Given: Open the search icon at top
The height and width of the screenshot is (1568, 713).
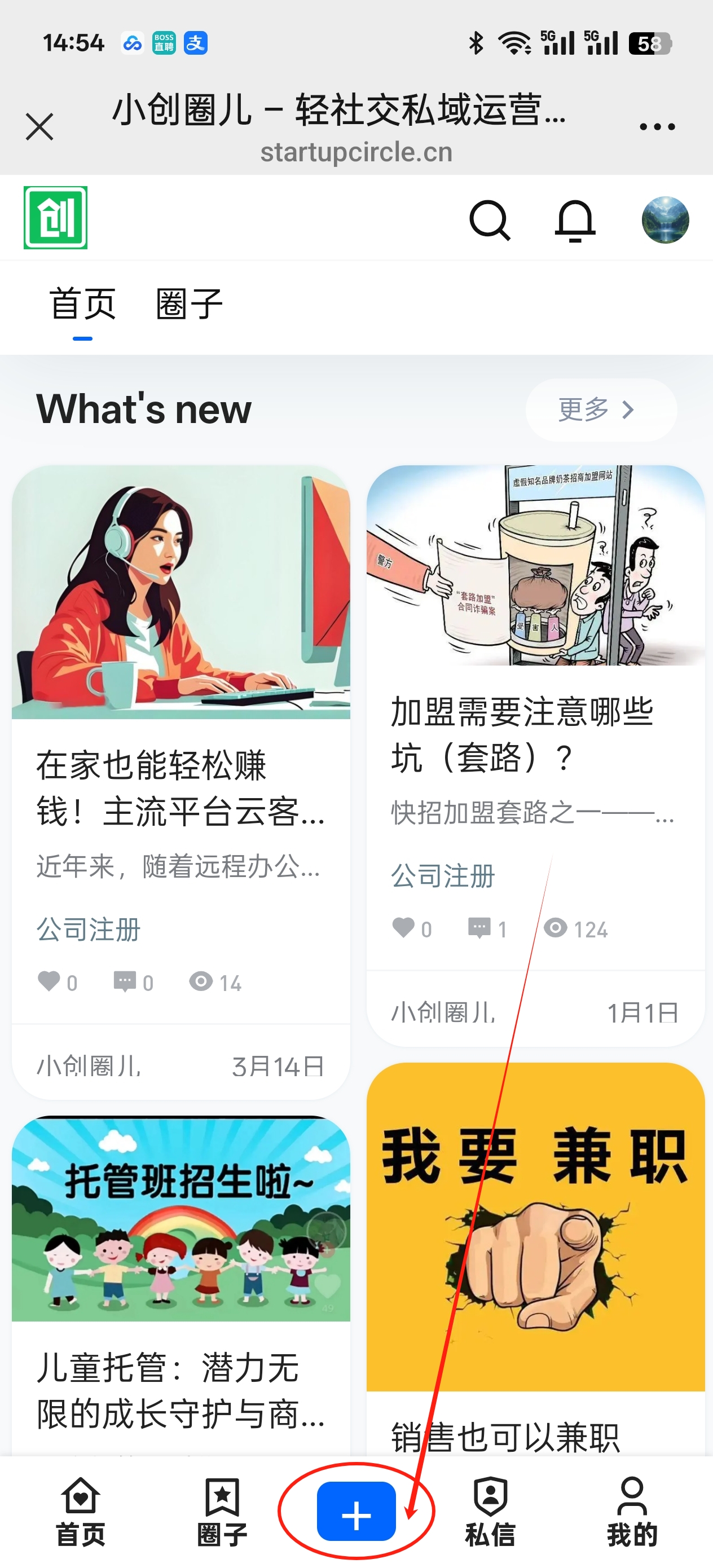Looking at the screenshot, I should [x=491, y=220].
